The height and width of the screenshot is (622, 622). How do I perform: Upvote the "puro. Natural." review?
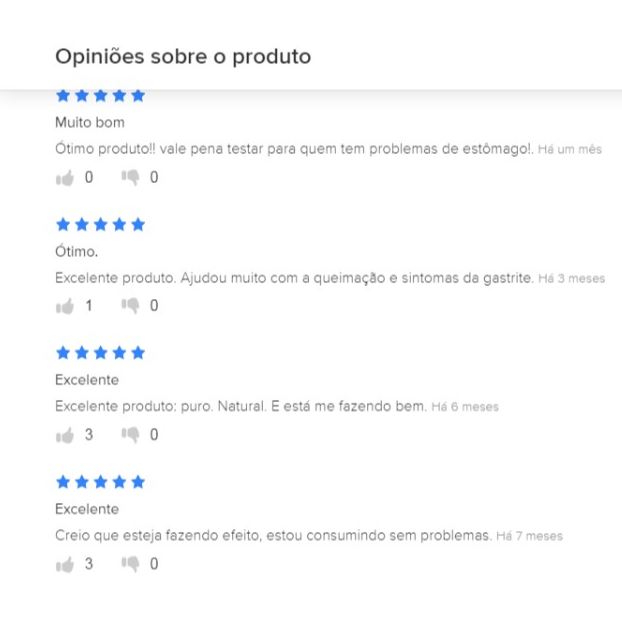pos(65,435)
